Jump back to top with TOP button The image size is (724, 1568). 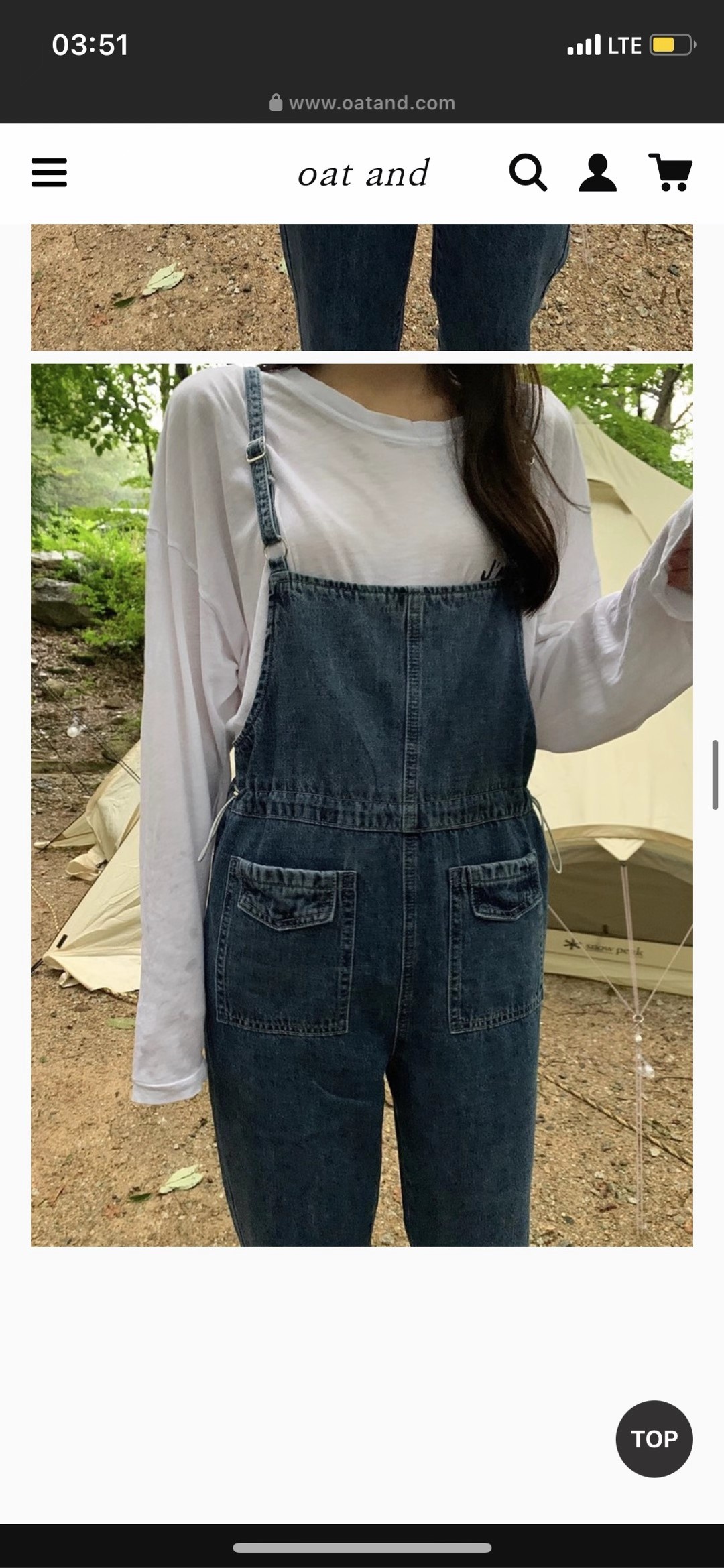tap(654, 1439)
